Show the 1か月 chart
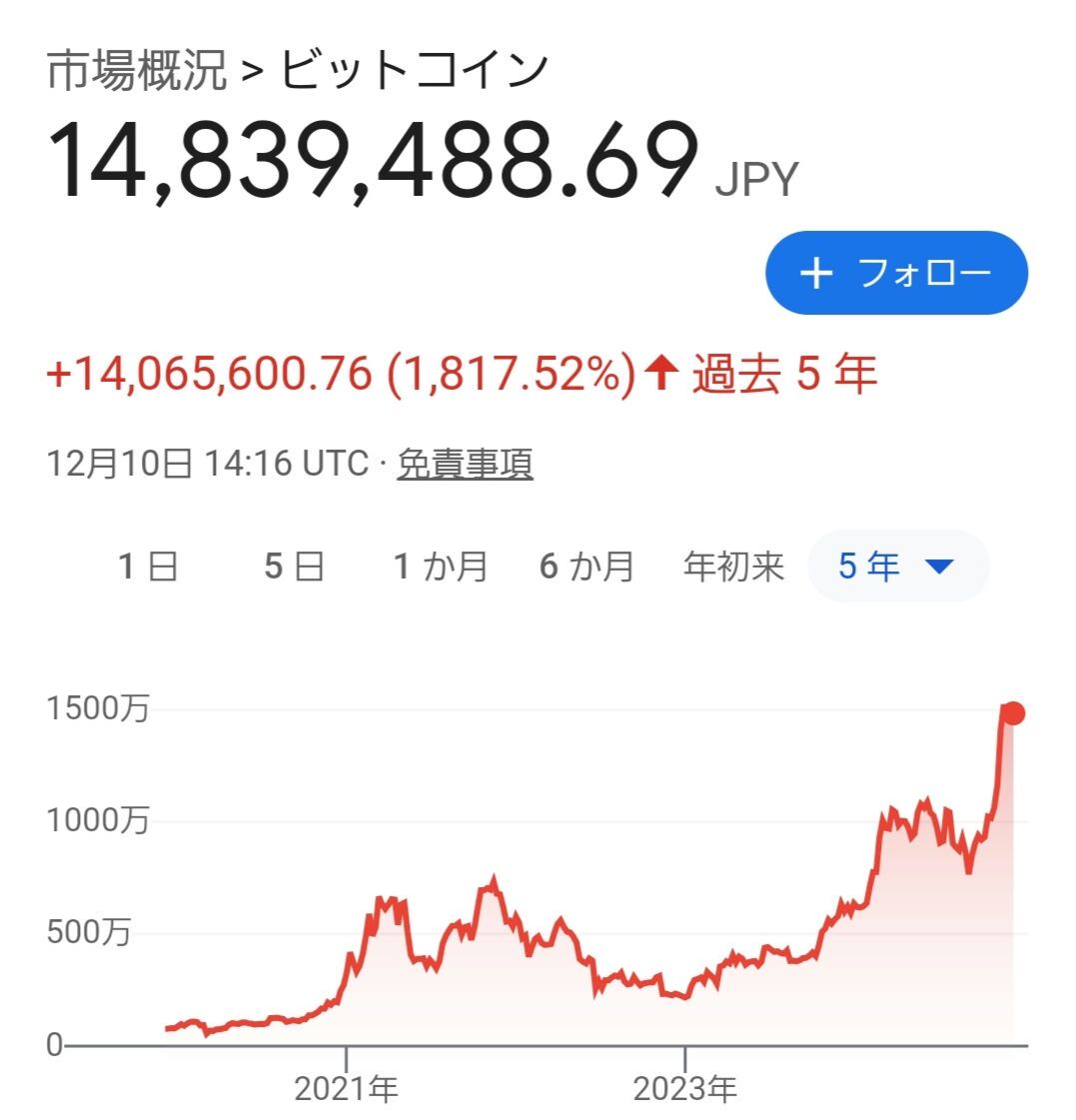This screenshot has height=1120, width=1076. click(x=441, y=566)
